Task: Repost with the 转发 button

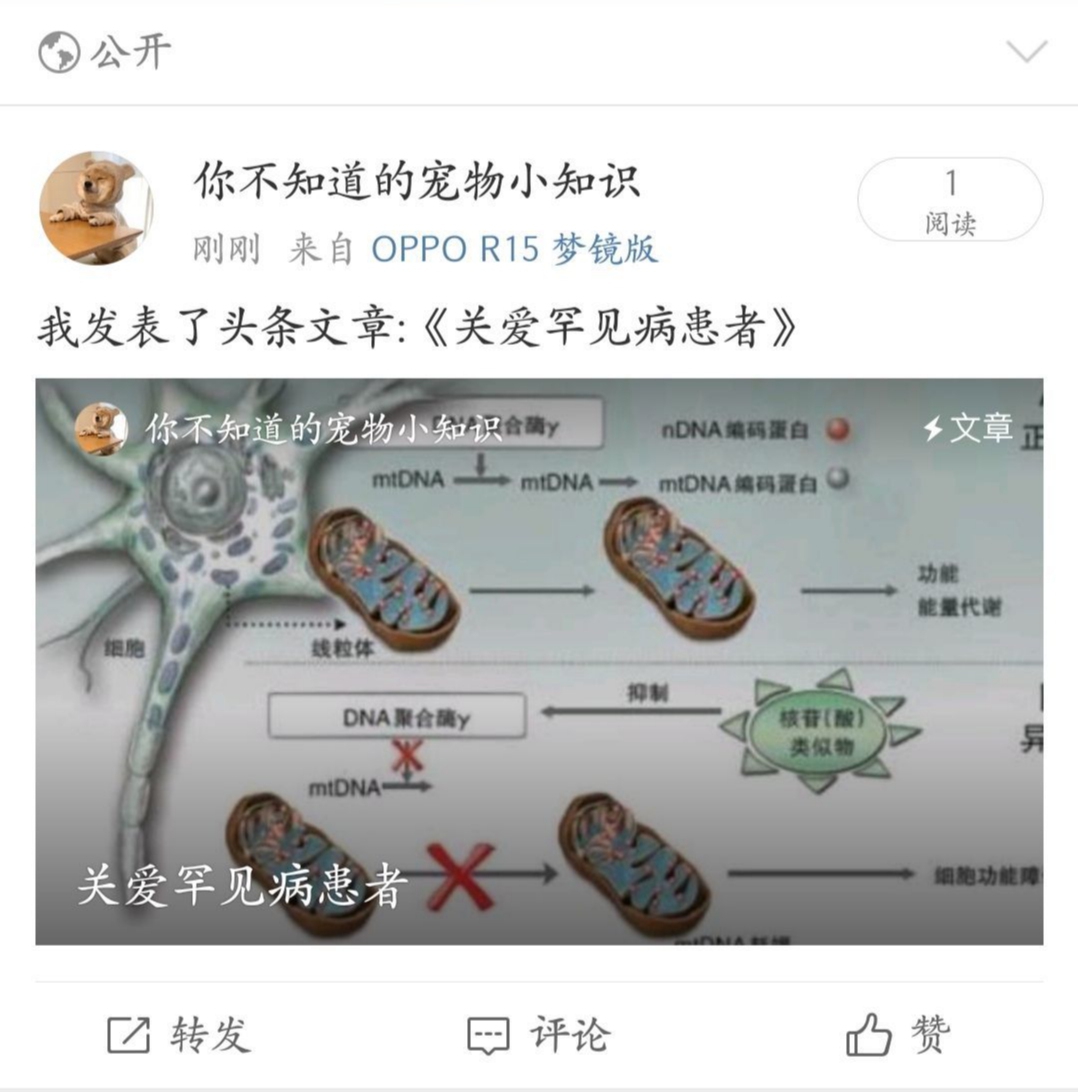Action: [x=178, y=1034]
